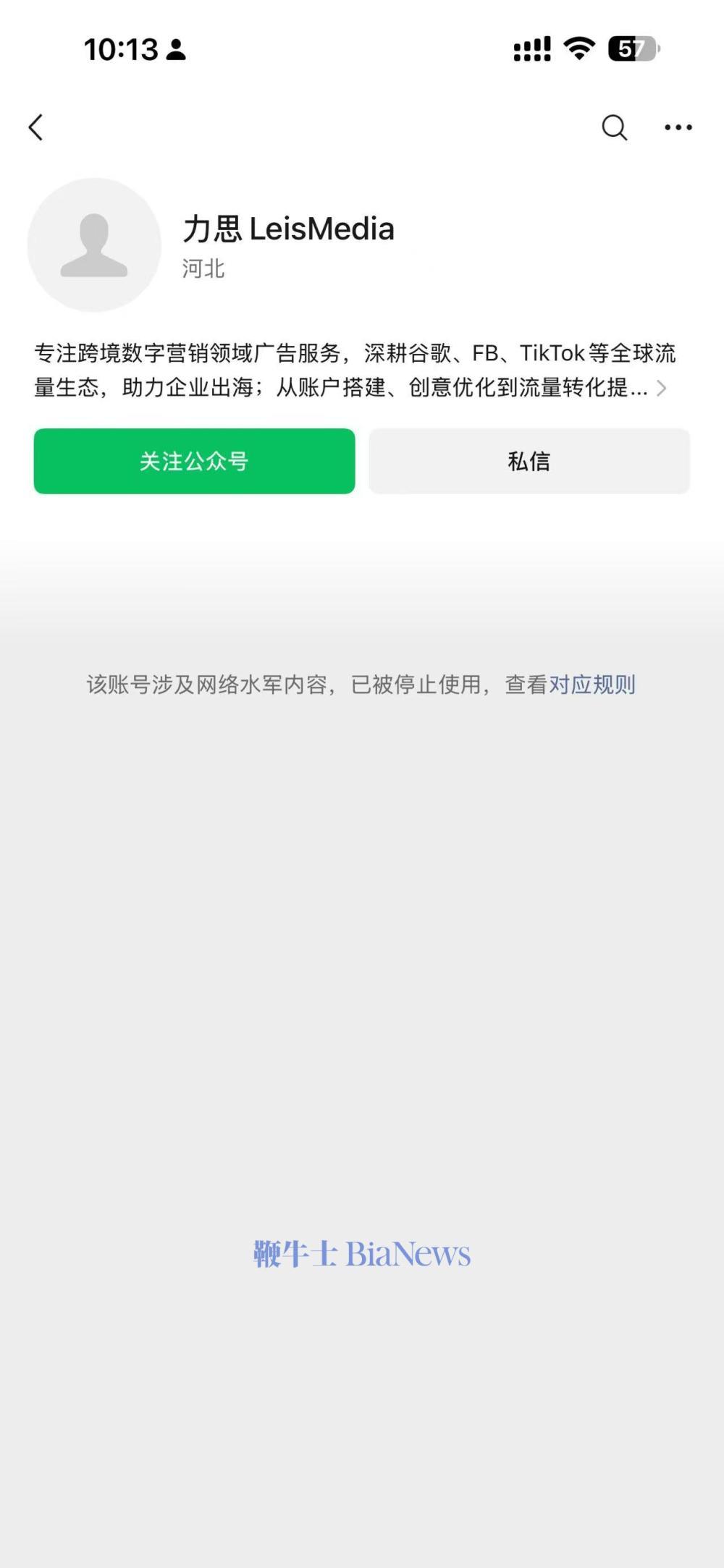724x1568 pixels.
Task: View the 力思 LeisMedia profile avatar
Action: 94,245
